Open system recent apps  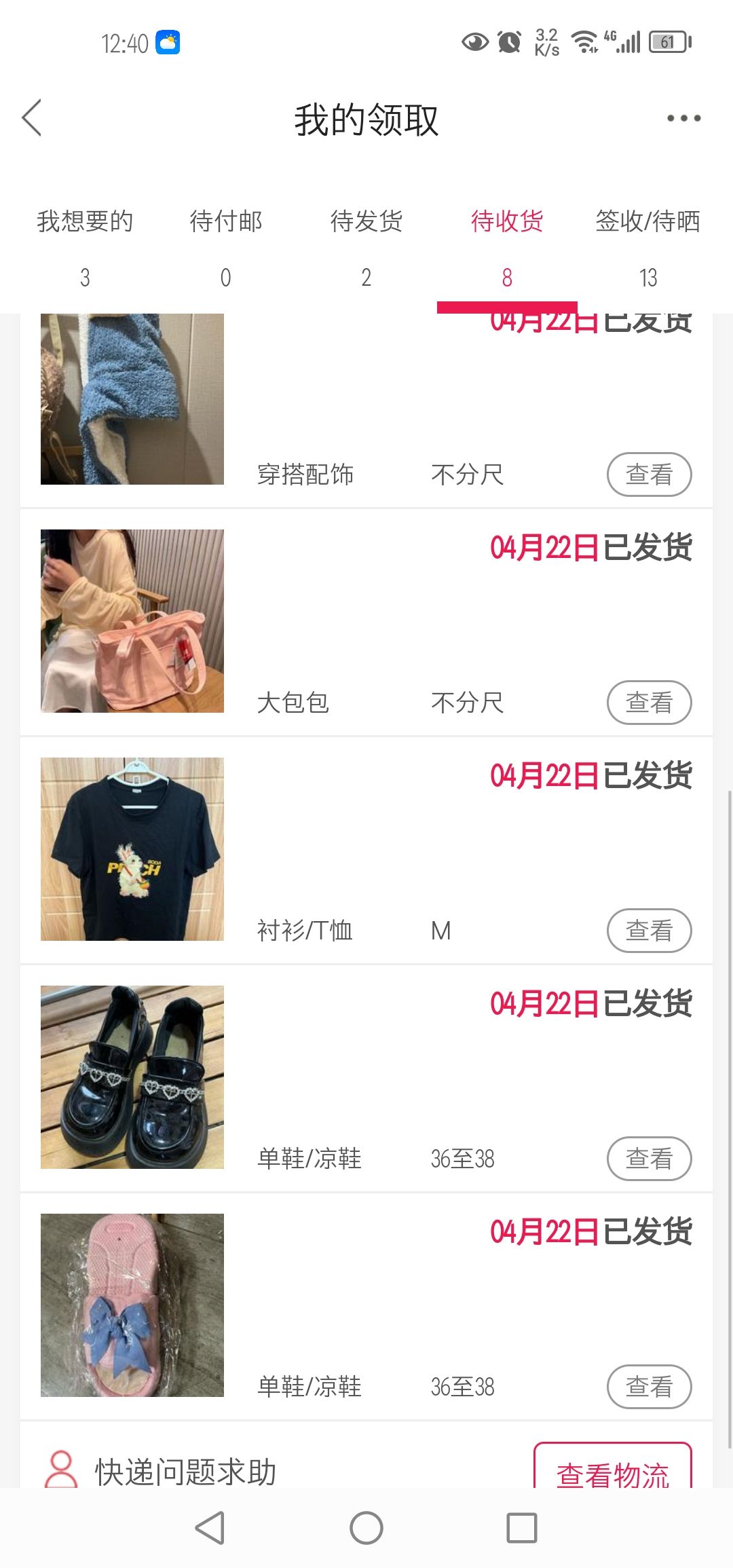click(x=522, y=1528)
